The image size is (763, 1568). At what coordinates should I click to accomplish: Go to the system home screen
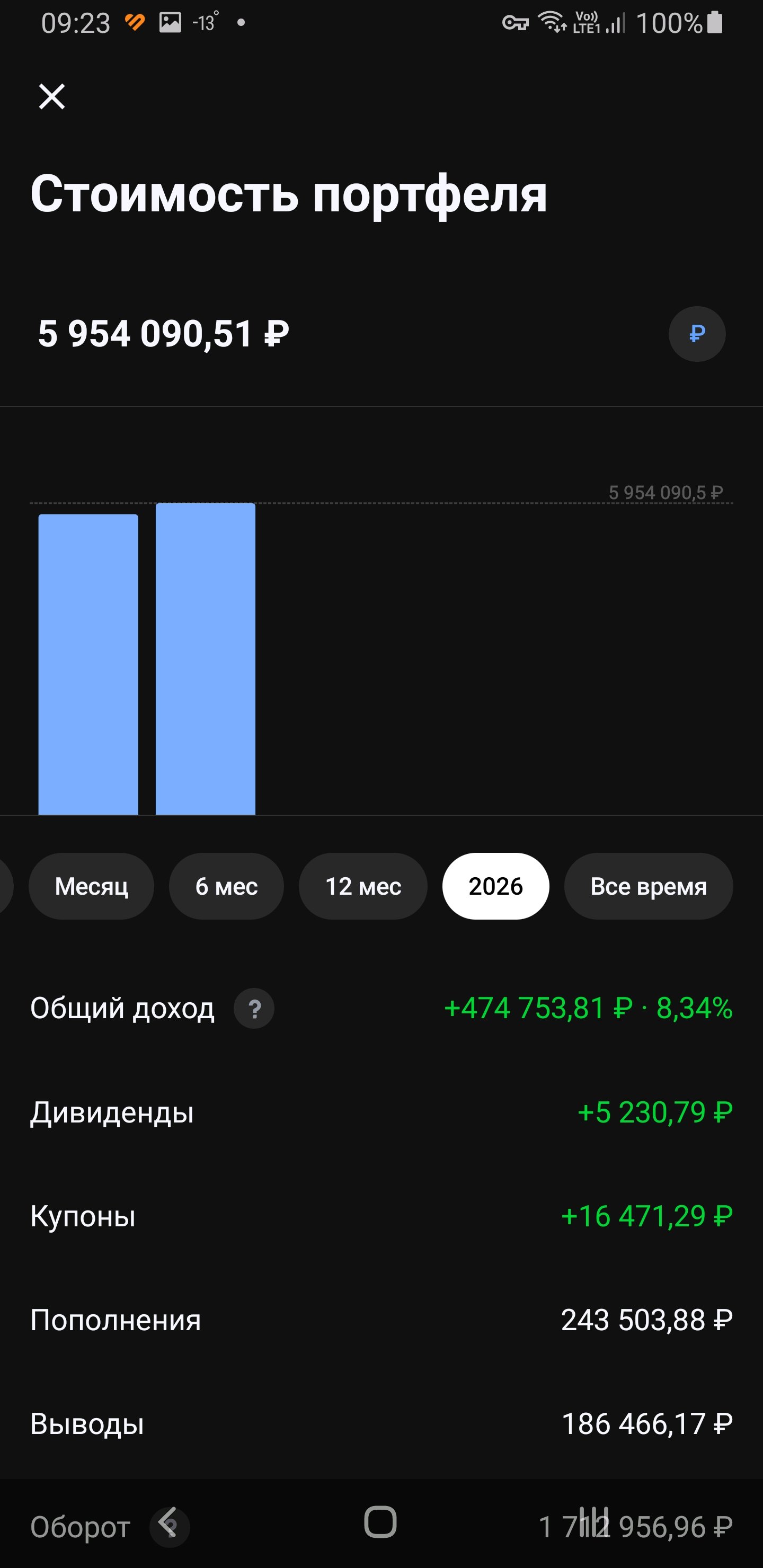[380, 1522]
